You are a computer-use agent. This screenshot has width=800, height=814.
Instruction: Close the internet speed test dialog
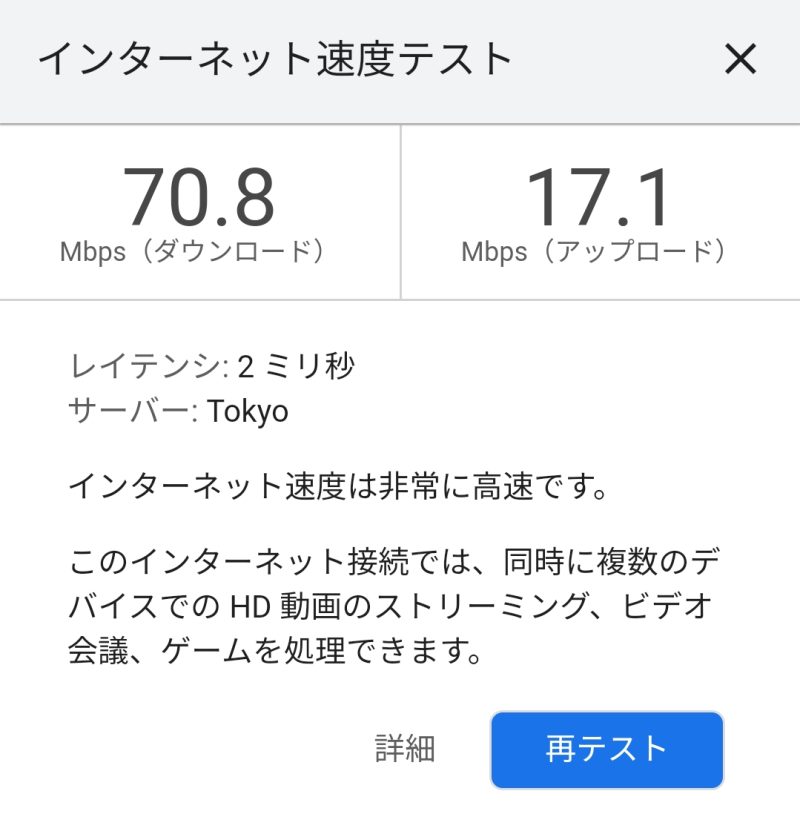coord(740,61)
